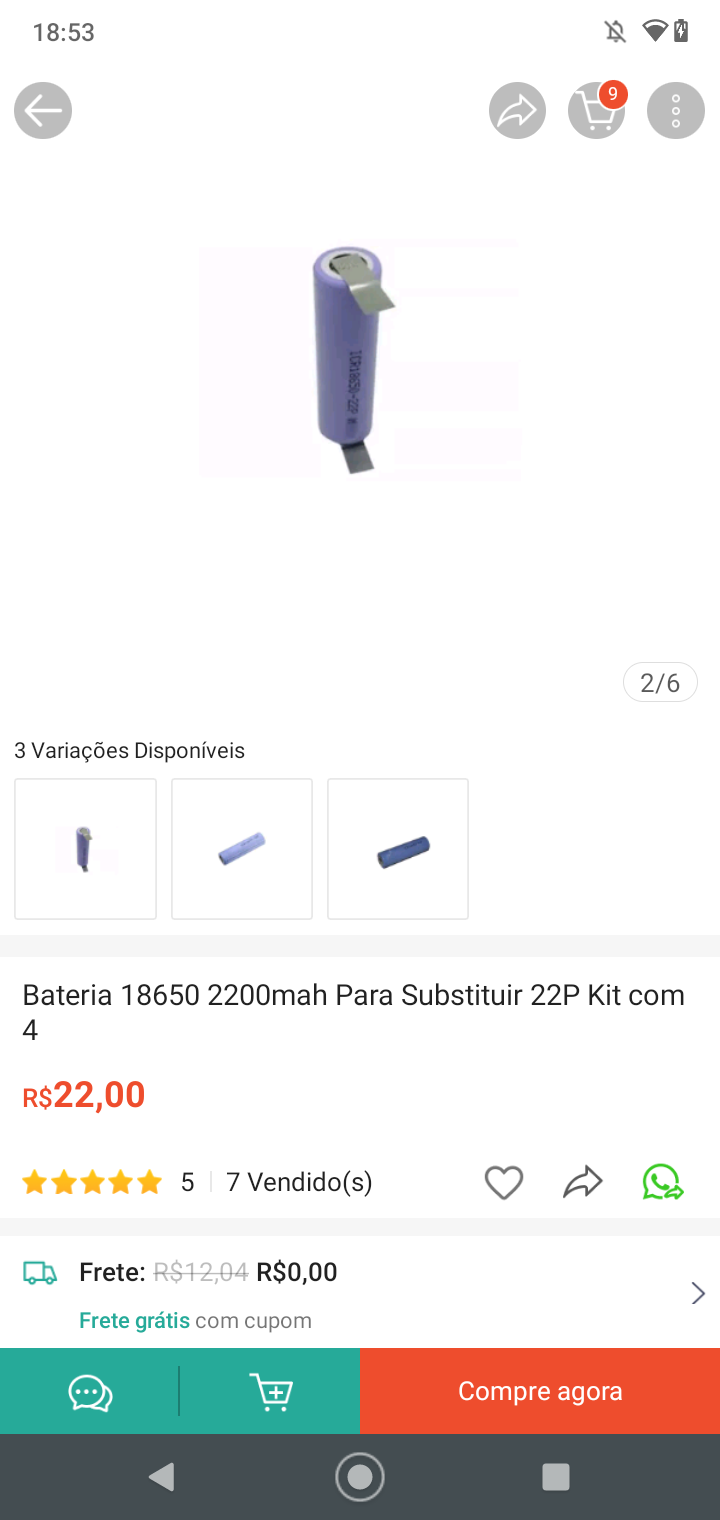
Task: Open the shopping cart with 9 items
Action: (597, 110)
